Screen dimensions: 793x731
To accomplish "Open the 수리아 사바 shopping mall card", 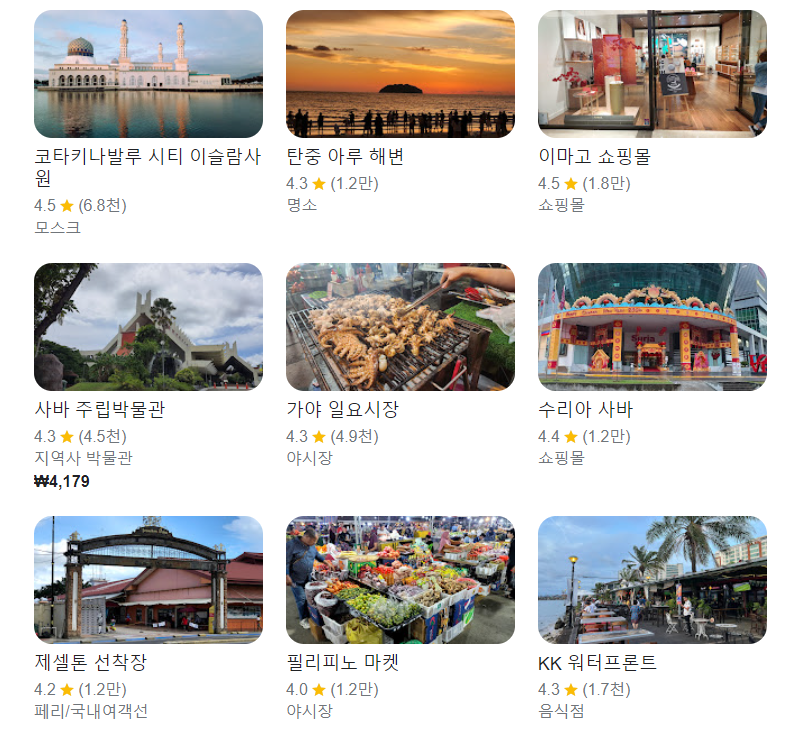I will click(652, 327).
